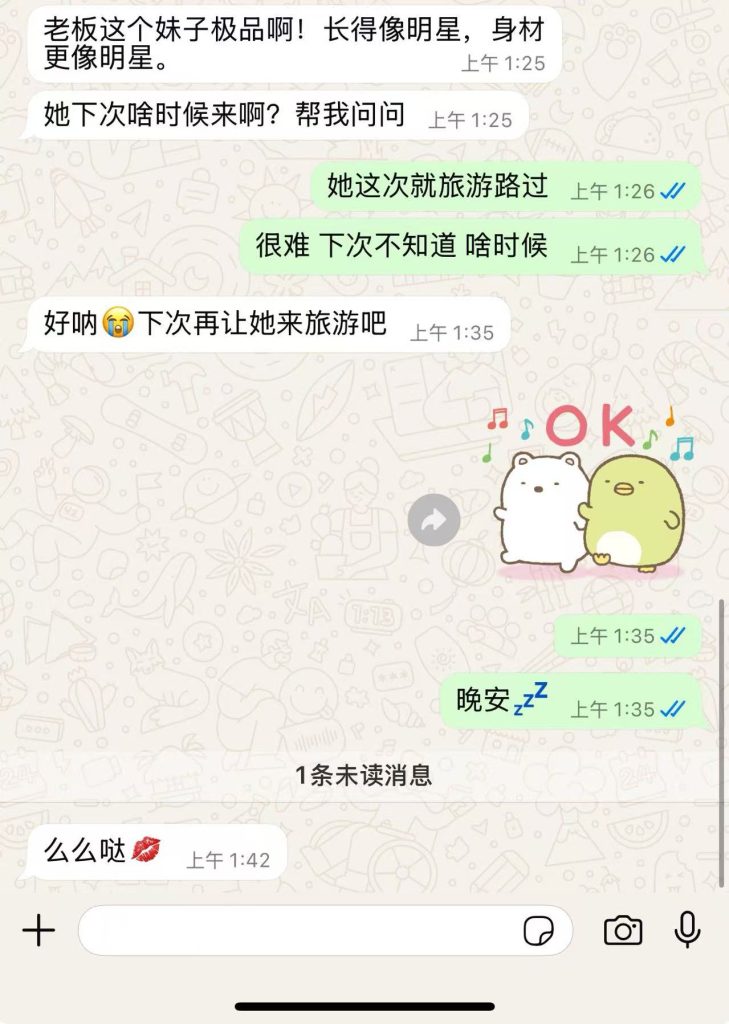This screenshot has height=1024, width=729.
Task: Open the OK sticker
Action: pyautogui.click(x=590, y=495)
